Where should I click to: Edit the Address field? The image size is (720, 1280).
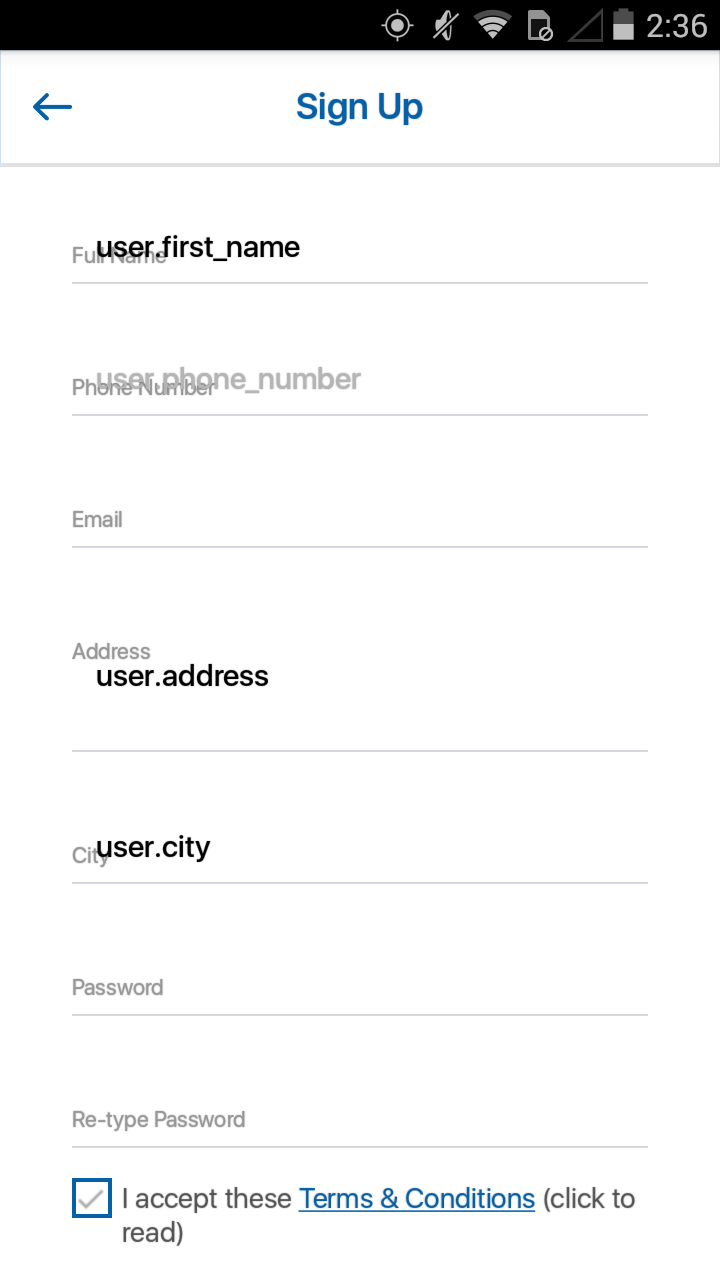point(360,690)
